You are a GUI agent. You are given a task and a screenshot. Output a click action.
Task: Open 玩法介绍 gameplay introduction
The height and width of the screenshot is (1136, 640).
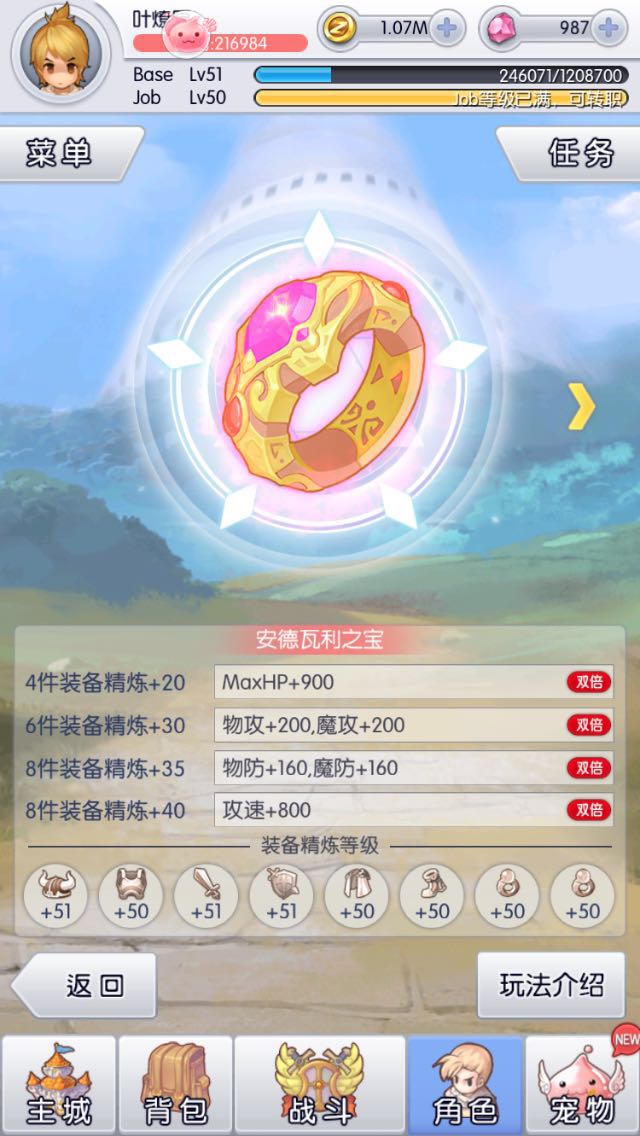pos(551,985)
